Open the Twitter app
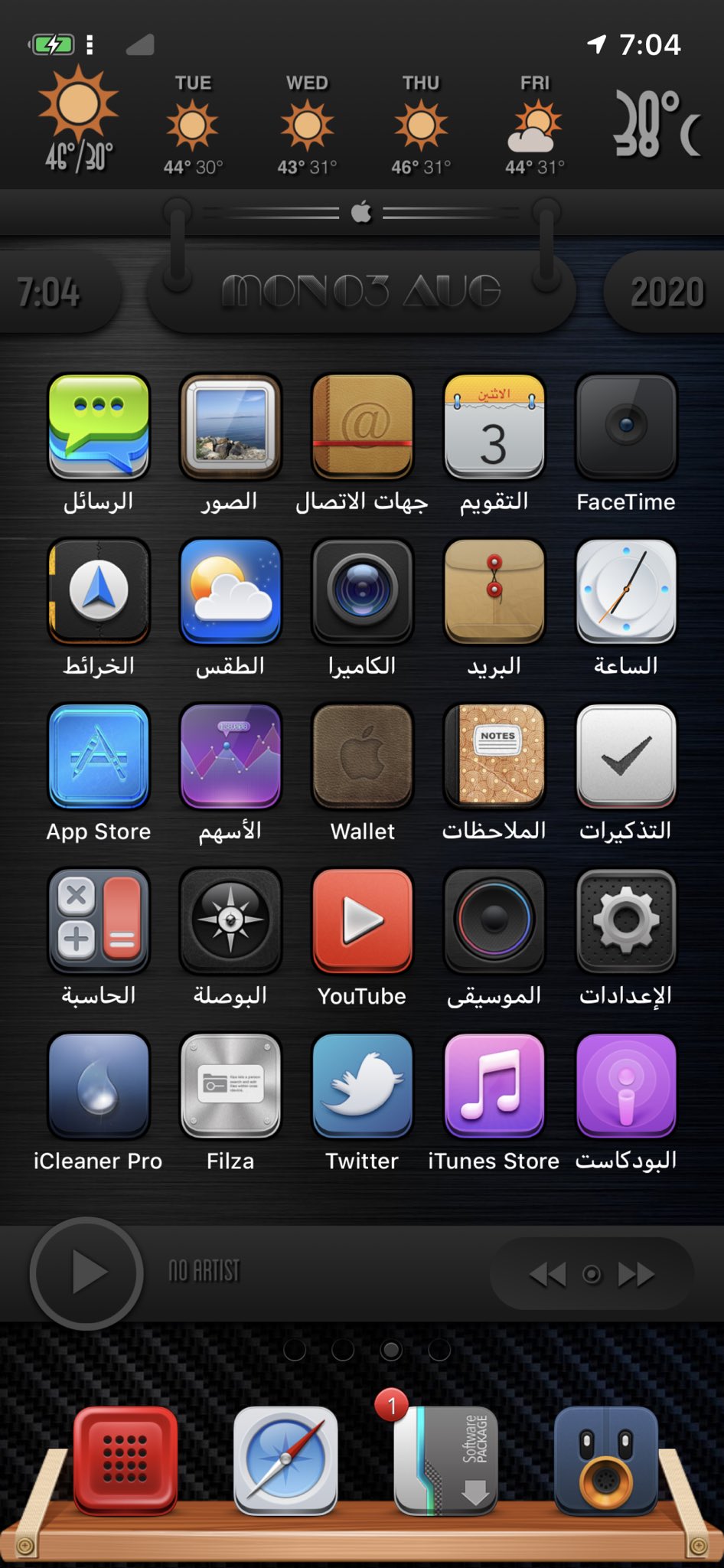 pos(362,1085)
